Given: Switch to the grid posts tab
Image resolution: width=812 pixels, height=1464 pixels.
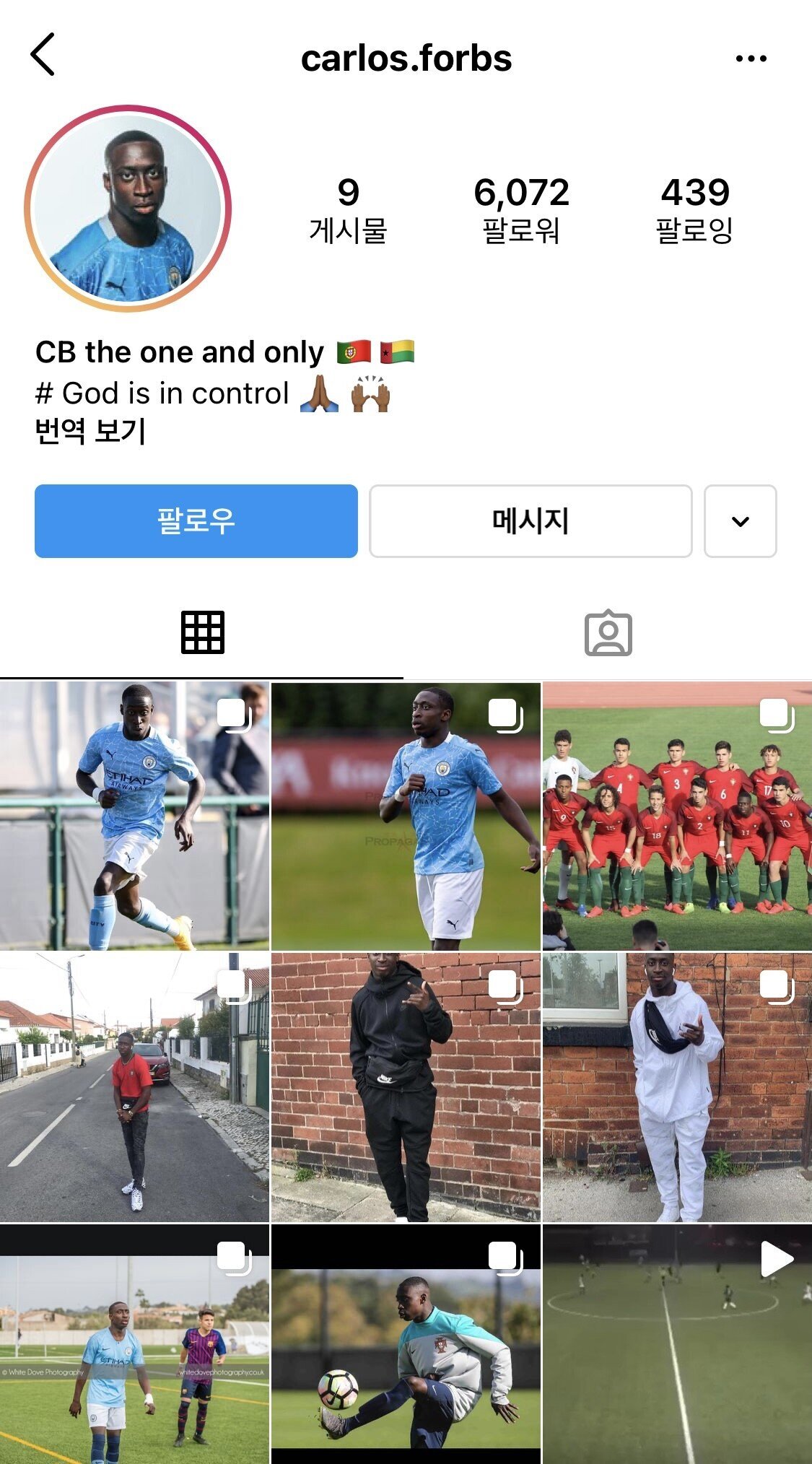Looking at the screenshot, I should coord(202,633).
